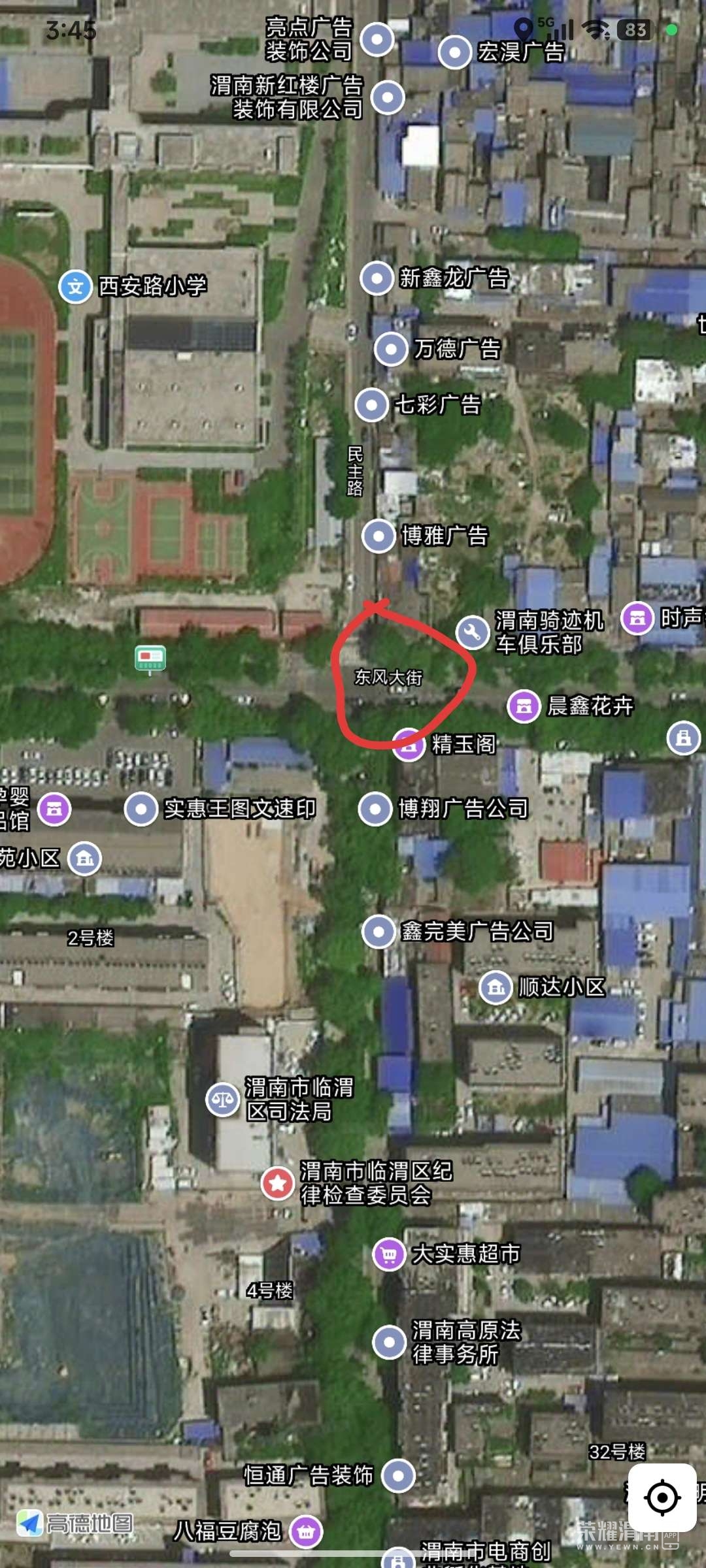Select the 实惠王图文速印 marker

coord(141,809)
